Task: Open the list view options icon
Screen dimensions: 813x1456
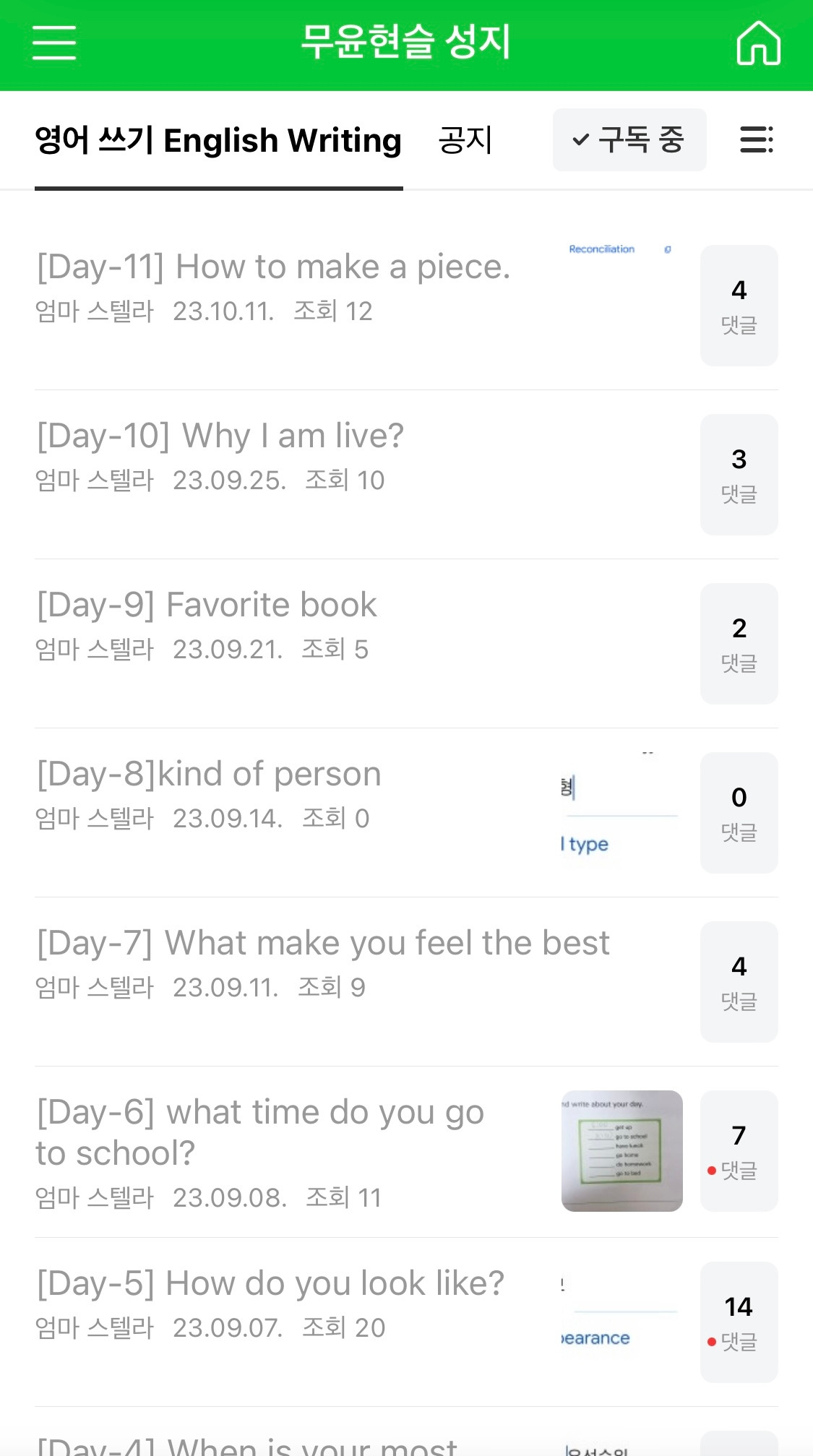Action: tap(757, 140)
